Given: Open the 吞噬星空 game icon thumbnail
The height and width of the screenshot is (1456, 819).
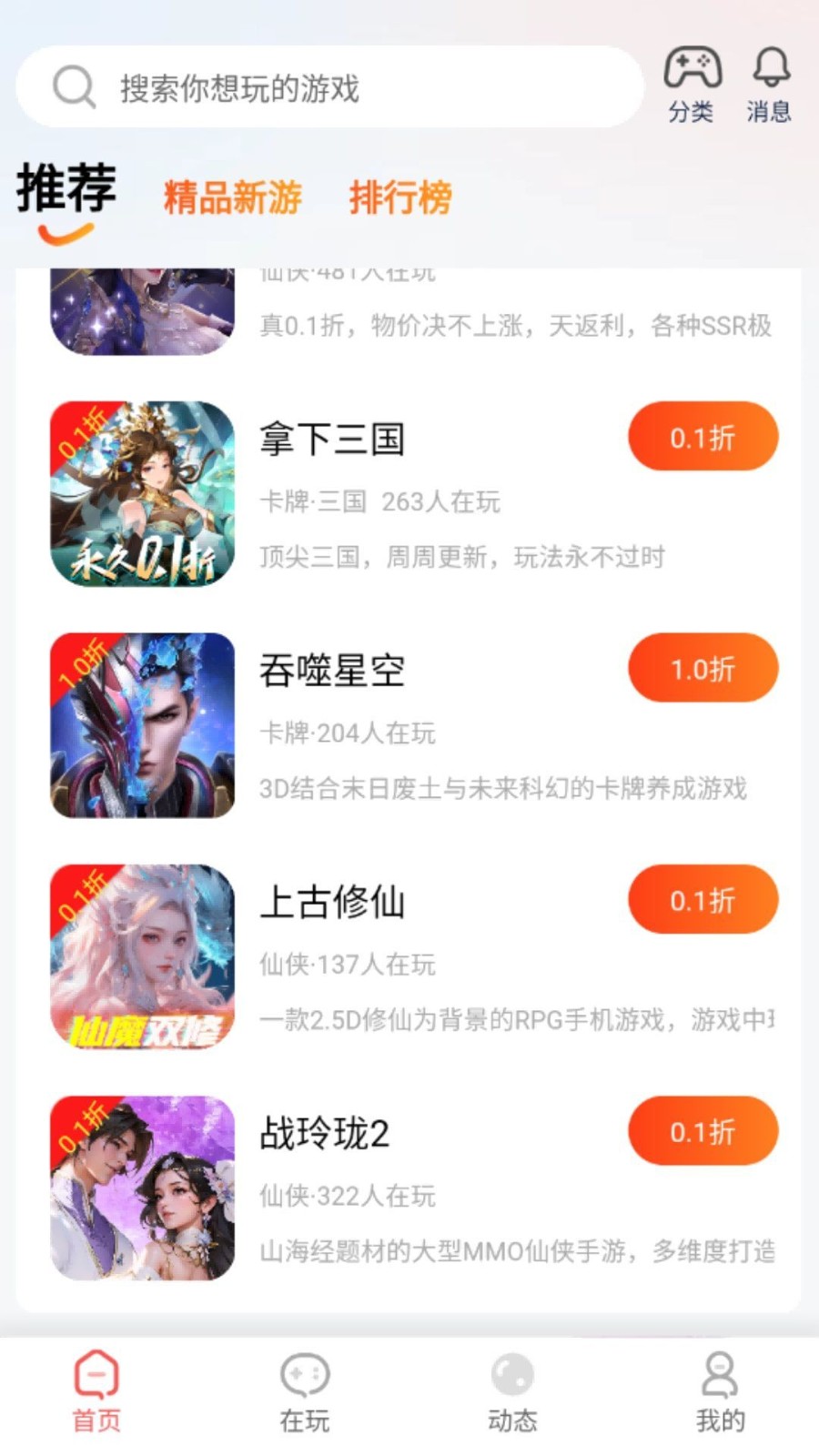Looking at the screenshot, I should click(142, 724).
